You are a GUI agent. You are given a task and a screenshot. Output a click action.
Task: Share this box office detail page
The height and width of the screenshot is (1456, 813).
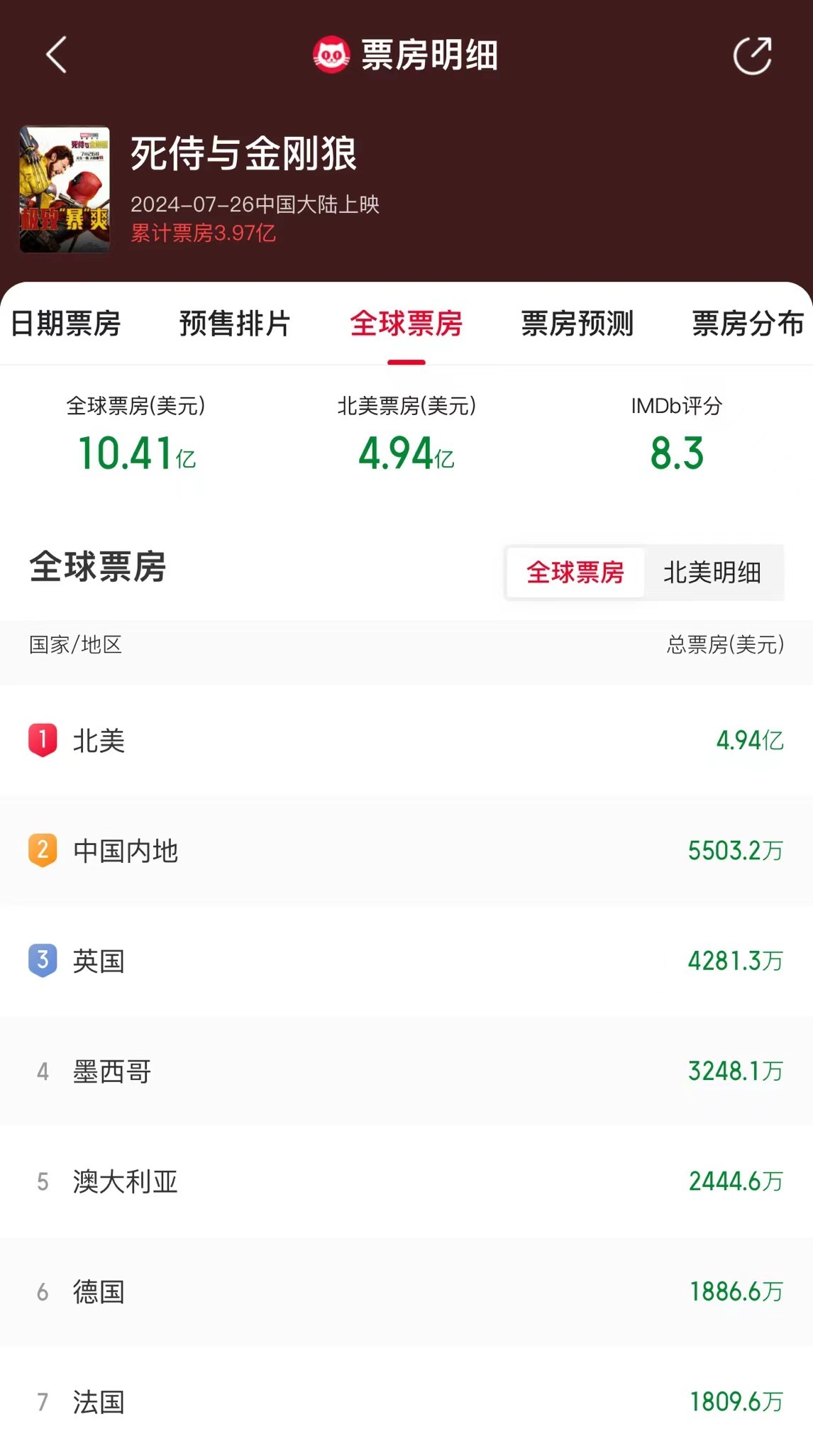click(x=752, y=55)
